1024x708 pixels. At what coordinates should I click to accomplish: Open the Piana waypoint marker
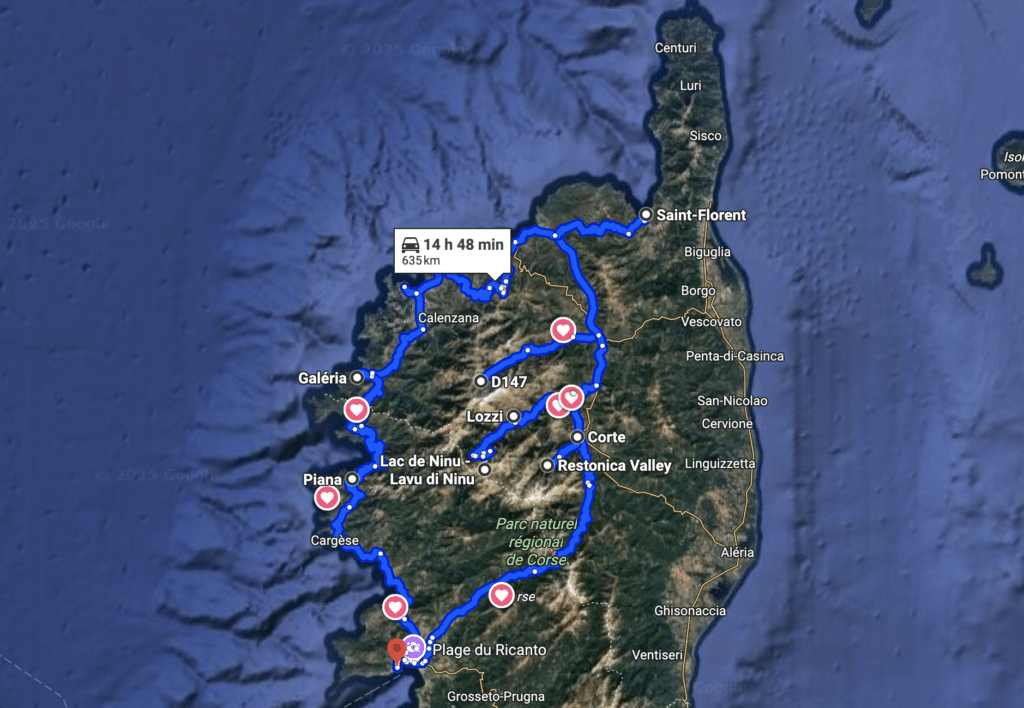click(352, 479)
